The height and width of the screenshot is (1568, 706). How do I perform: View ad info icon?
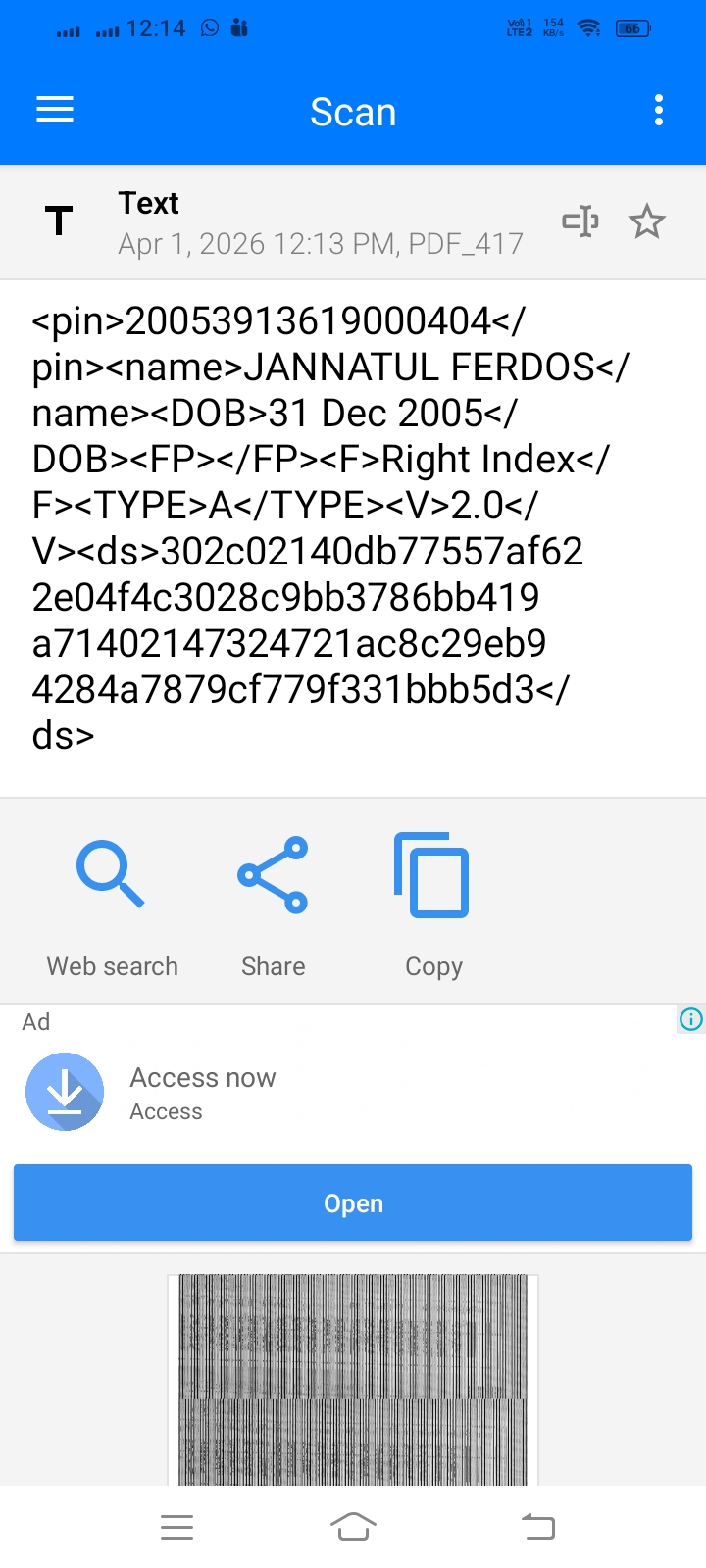click(691, 1020)
